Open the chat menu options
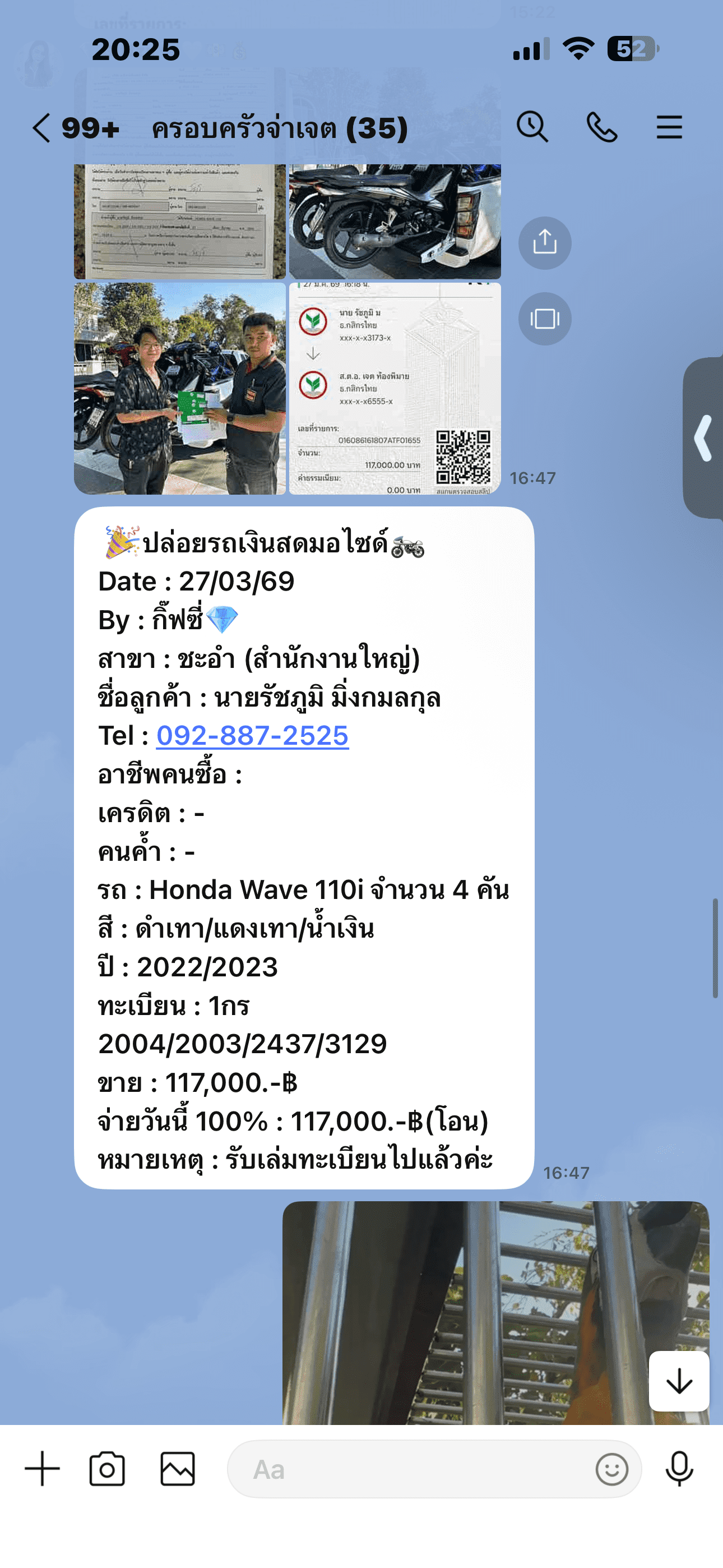The width and height of the screenshot is (723, 1568). tap(669, 127)
